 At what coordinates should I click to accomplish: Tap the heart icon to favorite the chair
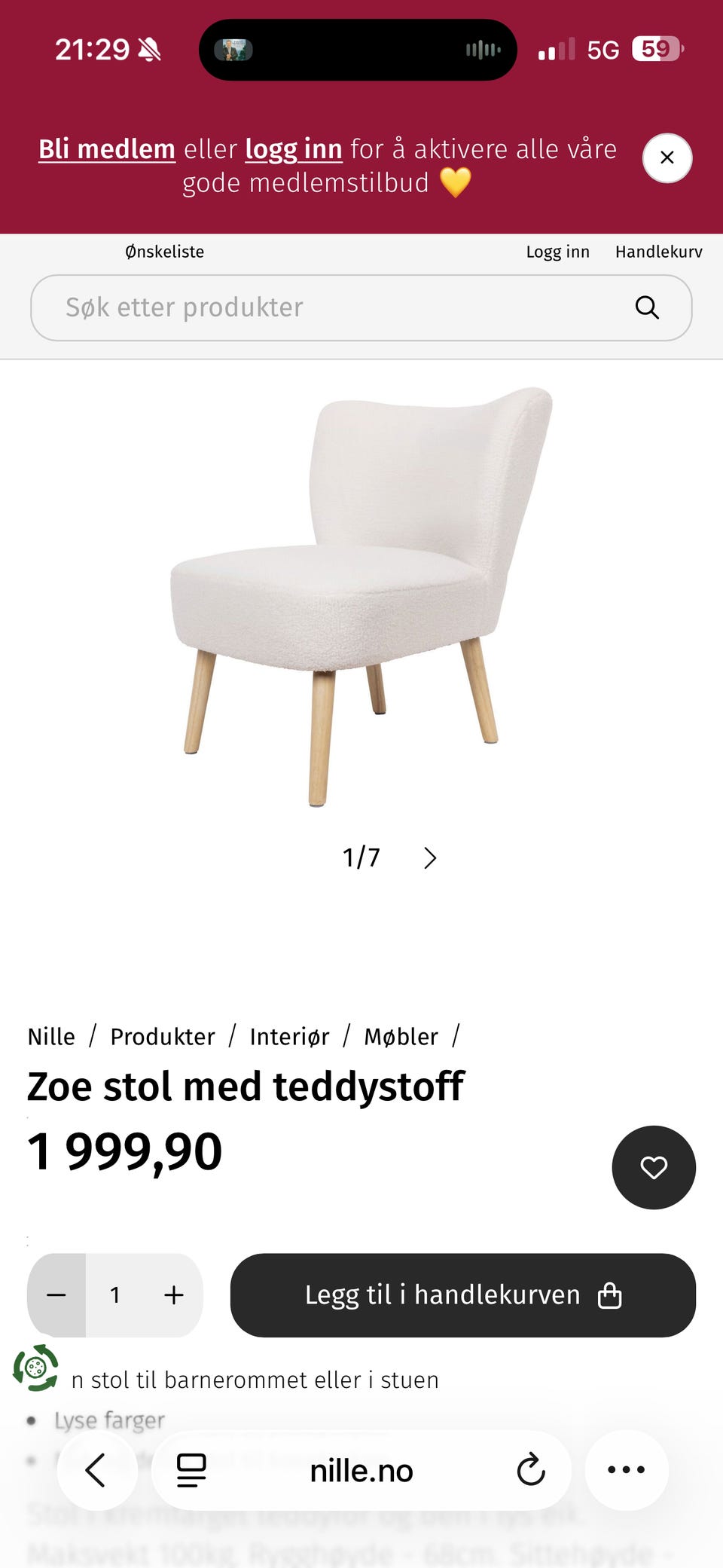pyautogui.click(x=654, y=1167)
